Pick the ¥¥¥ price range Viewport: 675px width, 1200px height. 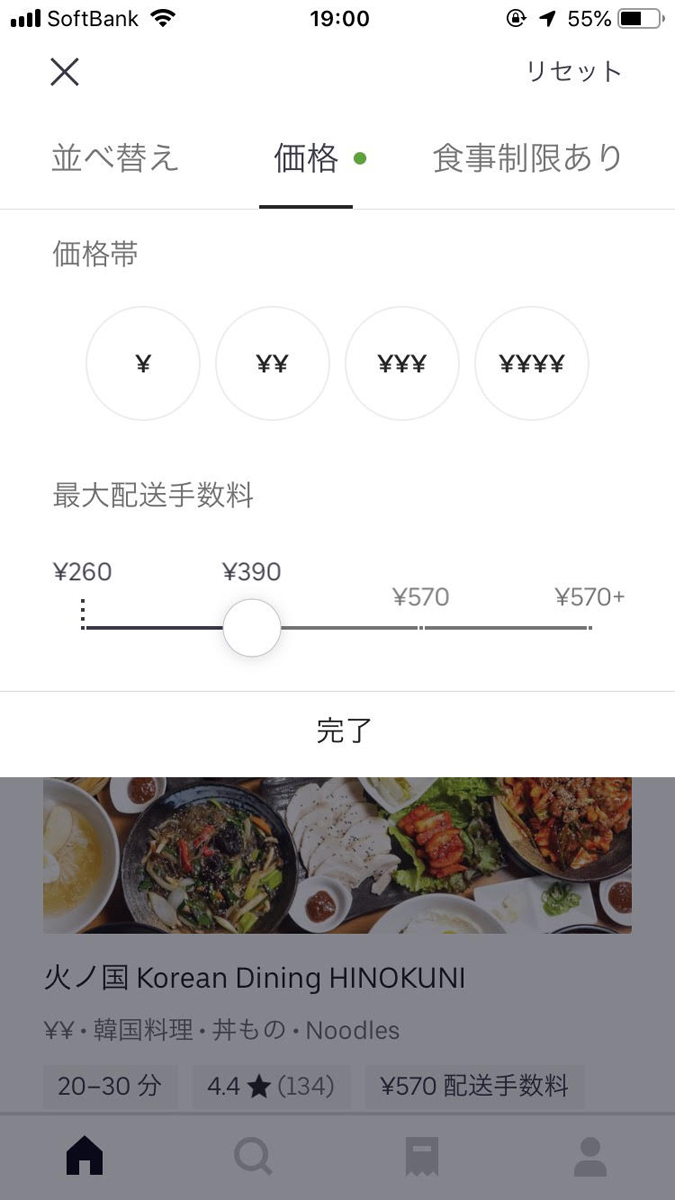coord(402,364)
